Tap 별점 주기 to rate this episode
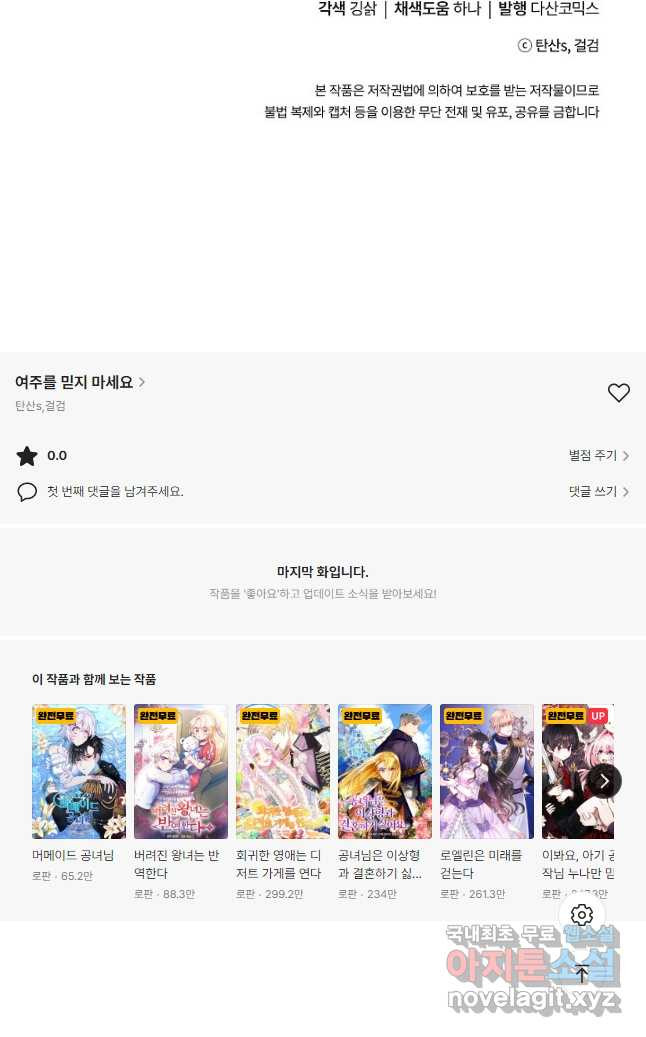Viewport: 646px width, 1037px height. [598, 456]
